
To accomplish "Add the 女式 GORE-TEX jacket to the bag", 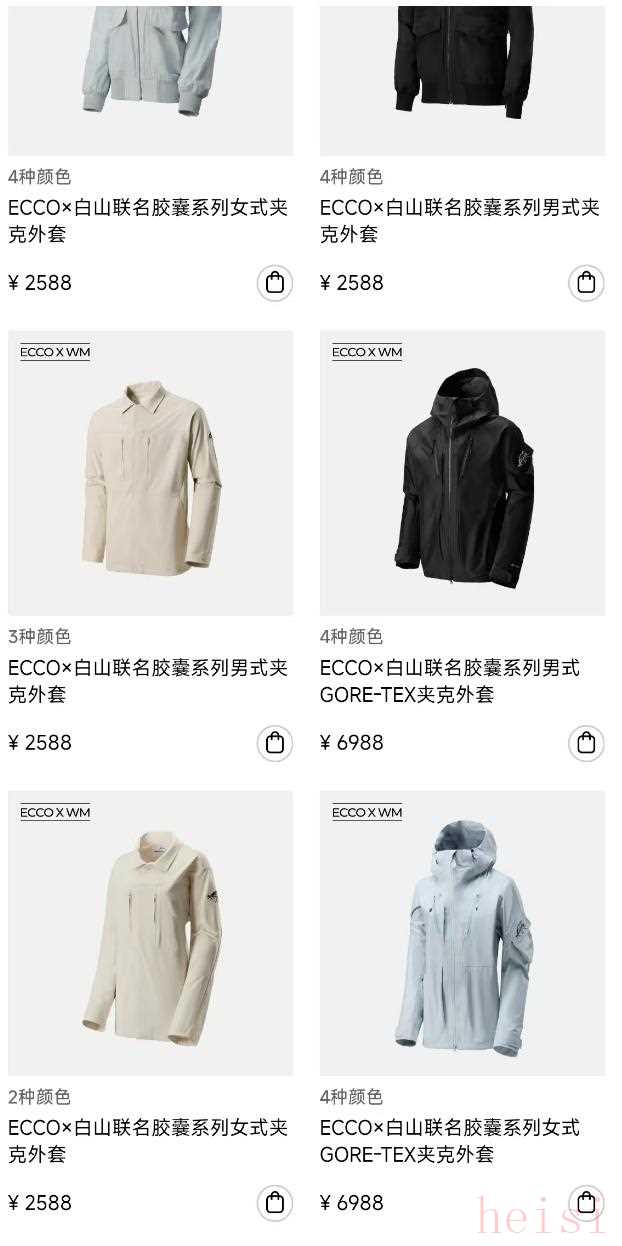I will [x=587, y=1202].
